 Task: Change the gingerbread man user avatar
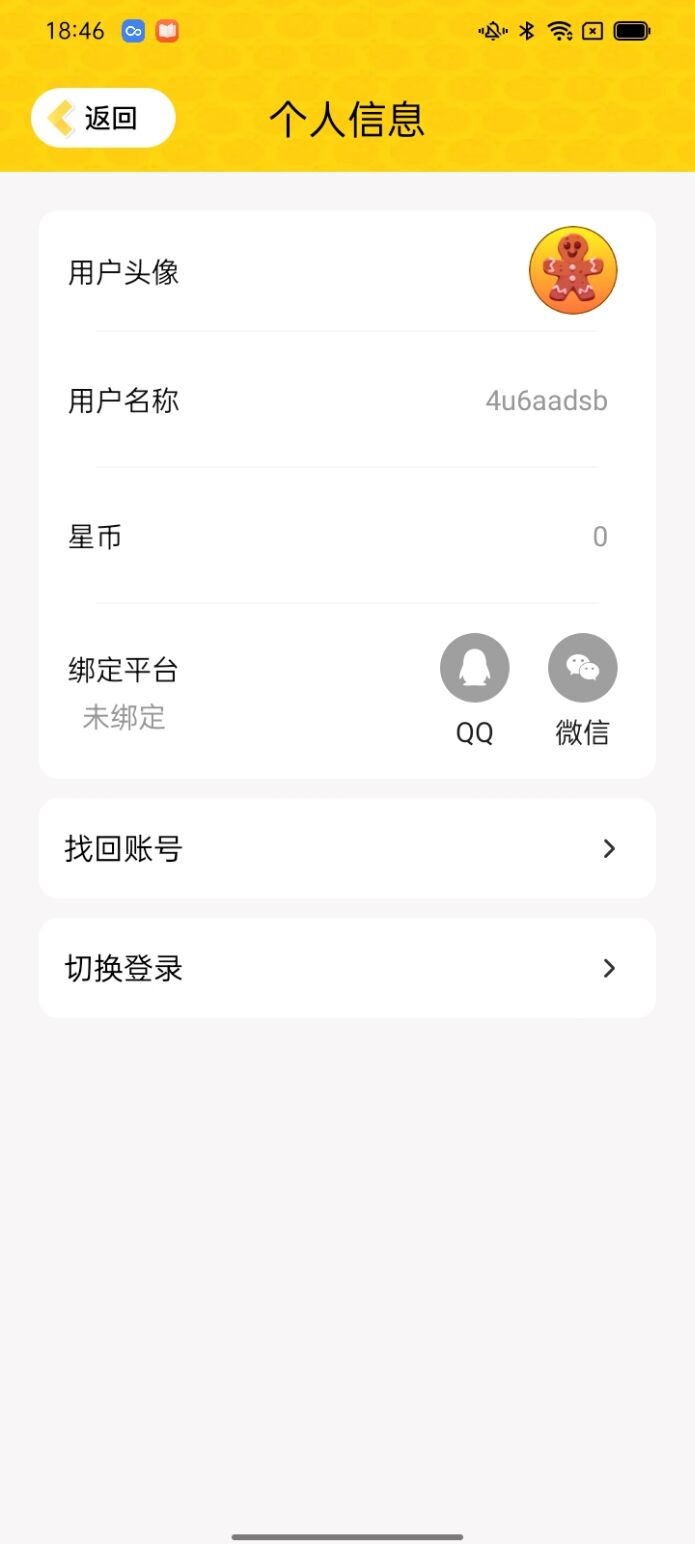(572, 271)
